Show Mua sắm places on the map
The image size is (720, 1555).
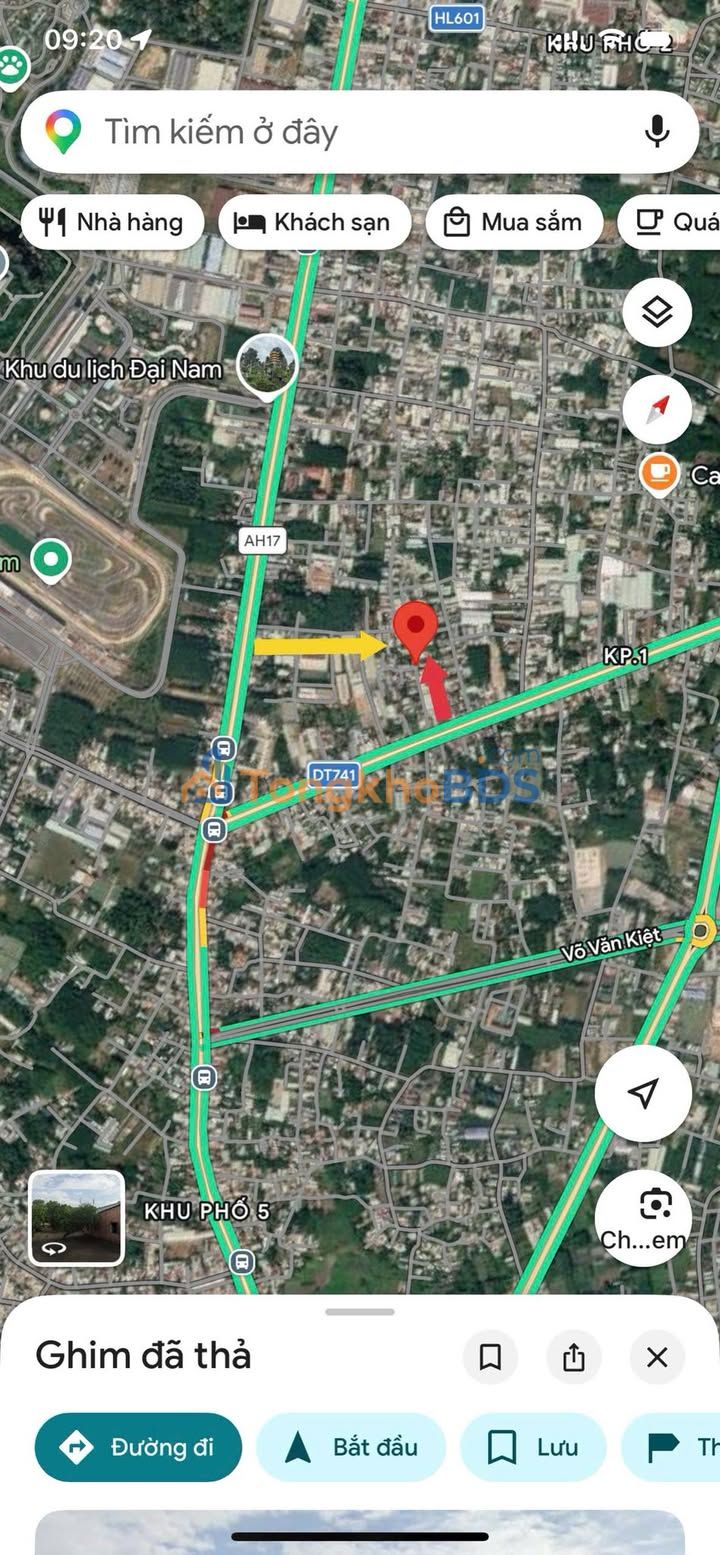click(514, 222)
